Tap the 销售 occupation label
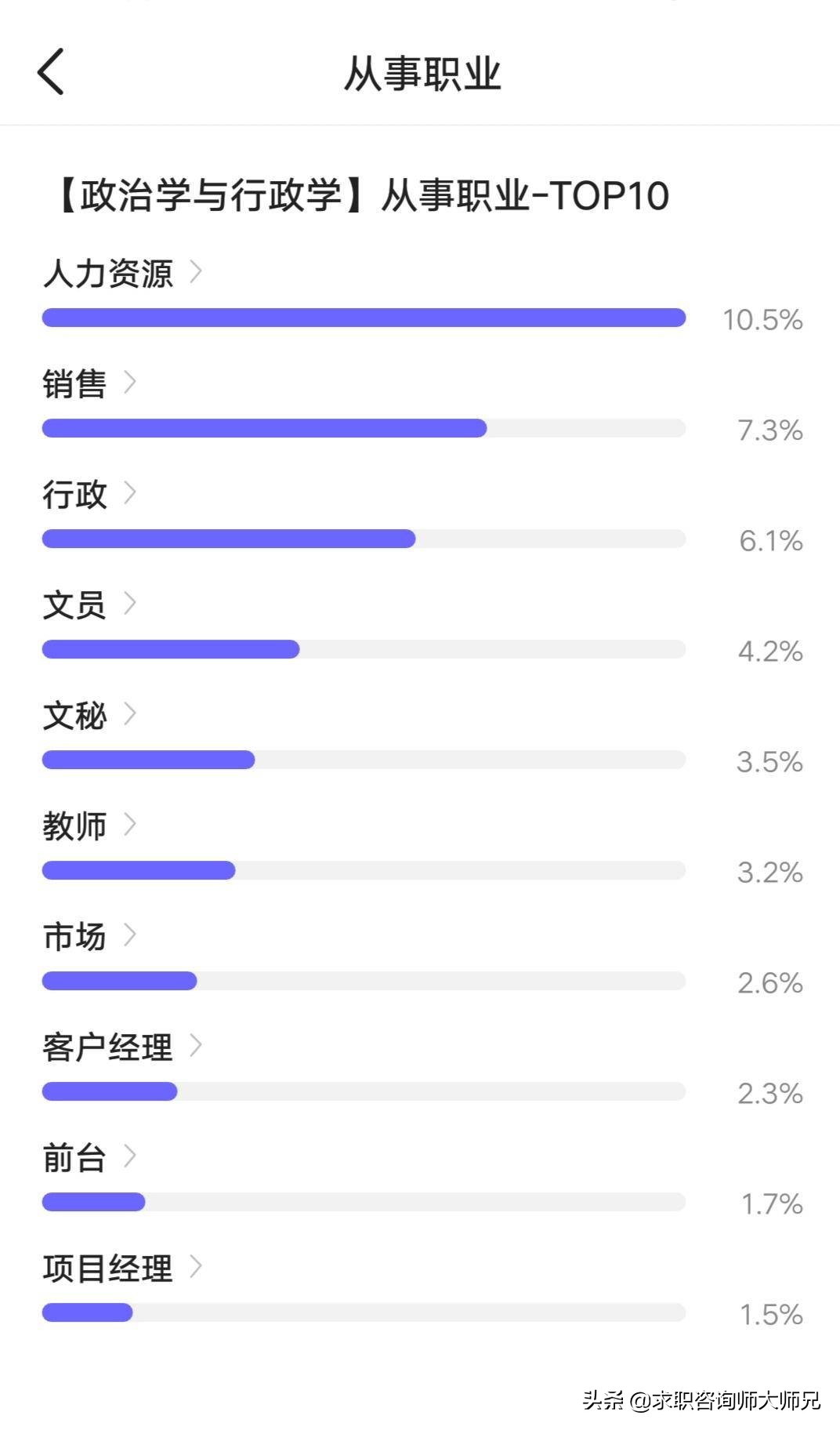The image size is (840, 1430). 74,384
